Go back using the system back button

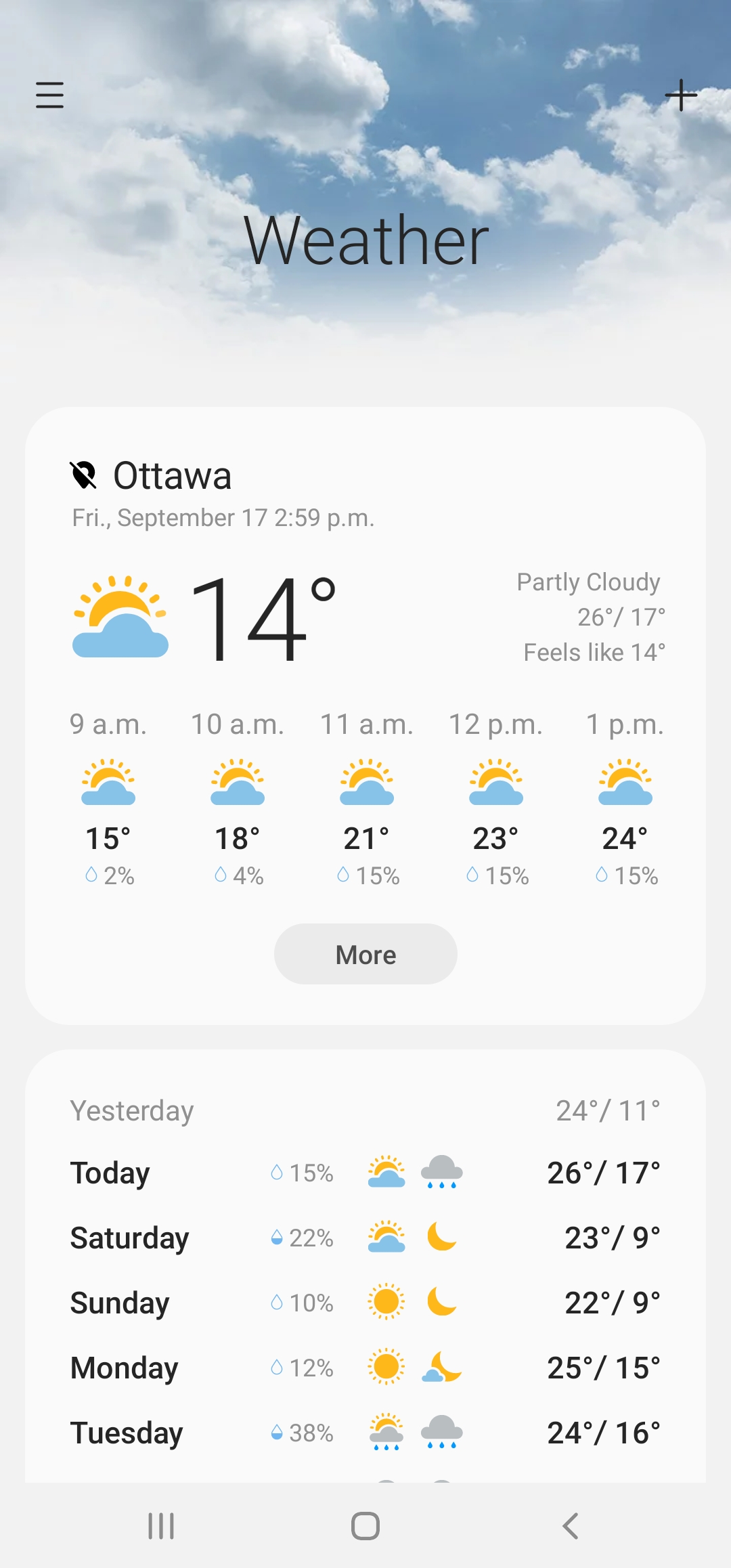571,1526
